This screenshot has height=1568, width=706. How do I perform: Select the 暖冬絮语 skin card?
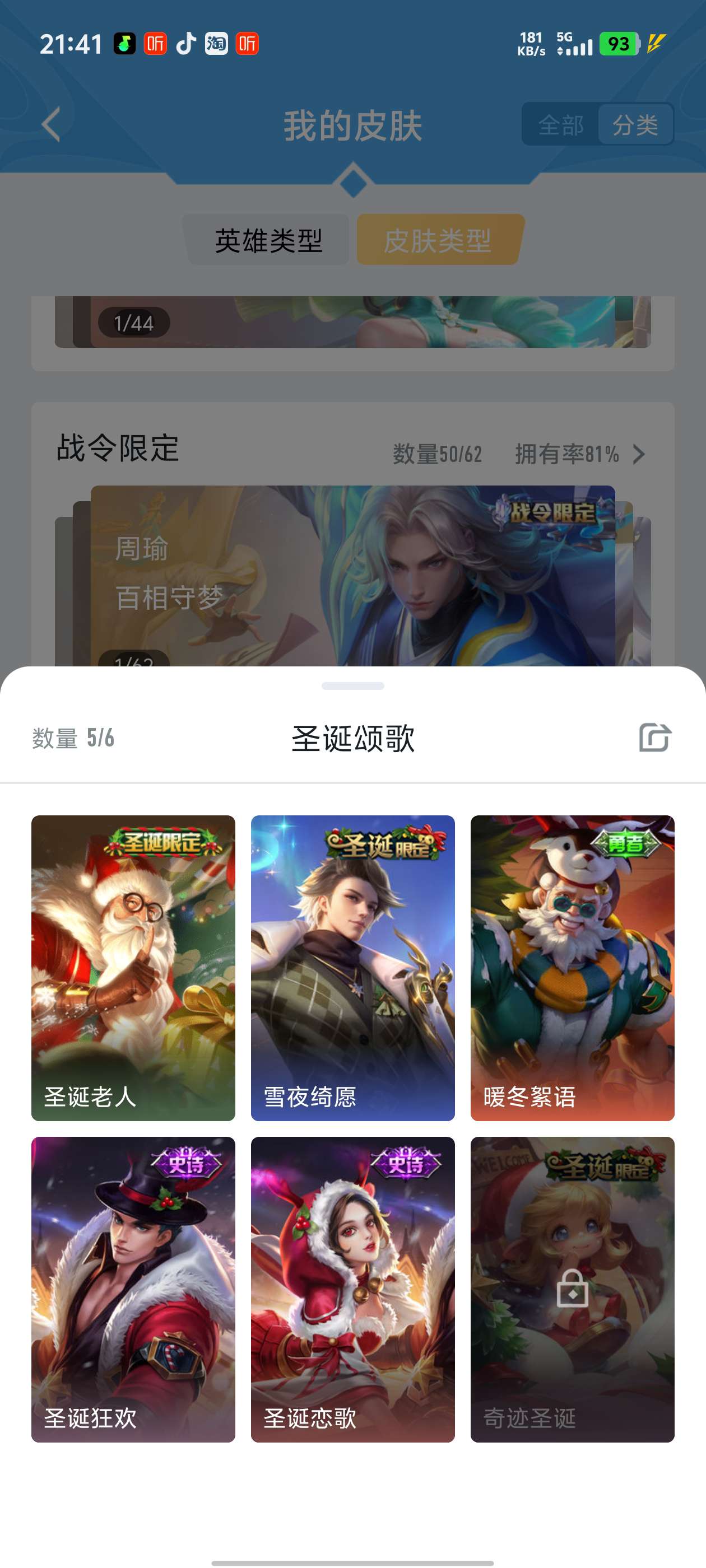(572, 967)
